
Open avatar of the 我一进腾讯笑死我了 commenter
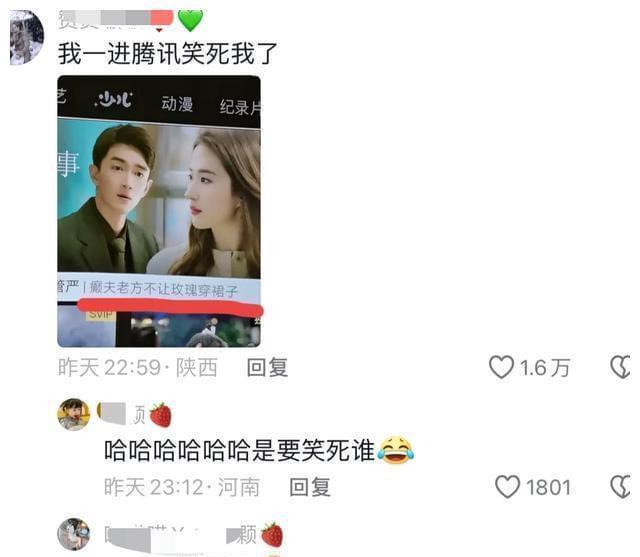pos(26,38)
